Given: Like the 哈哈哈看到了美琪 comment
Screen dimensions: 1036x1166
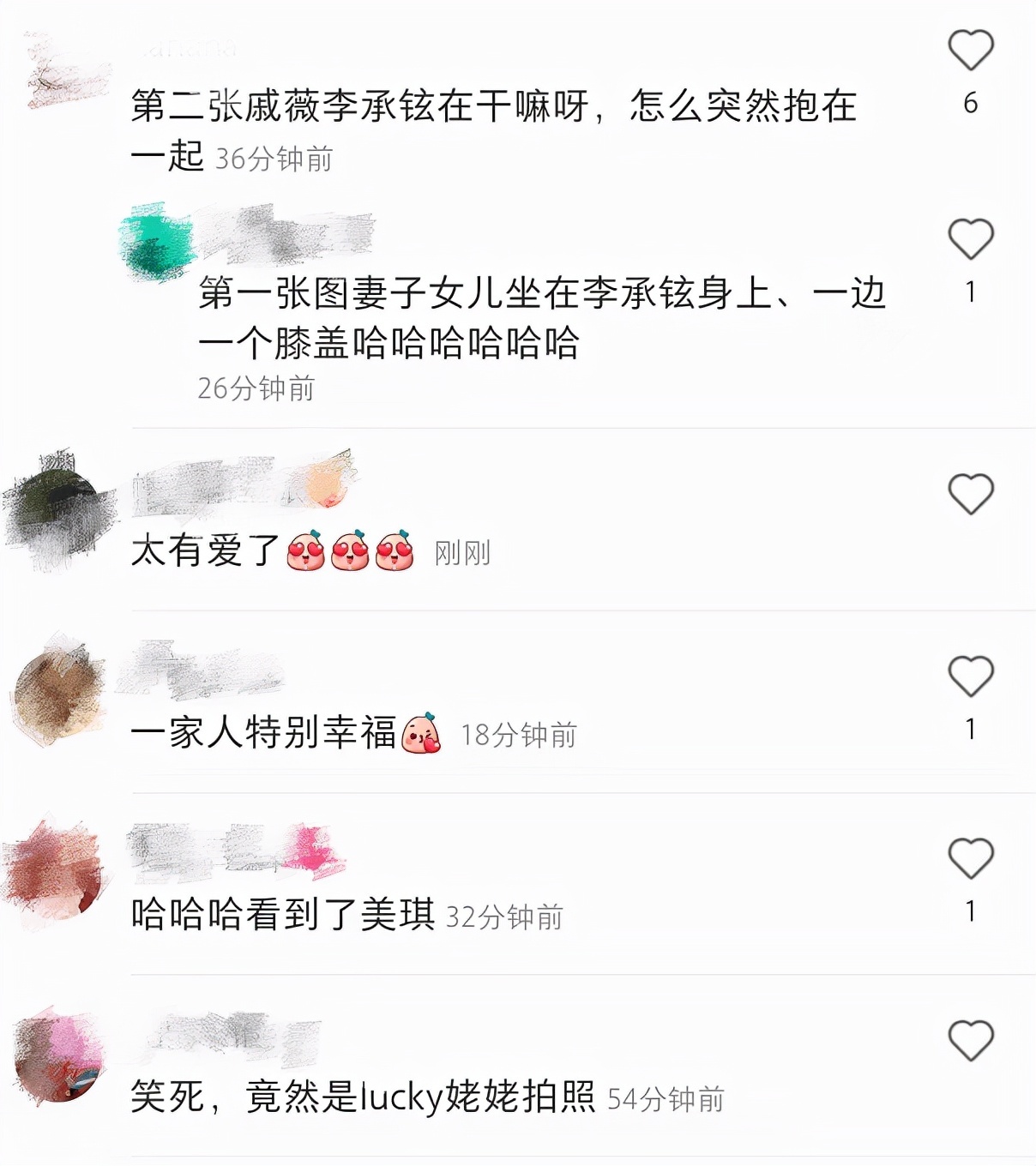Looking at the screenshot, I should [x=970, y=859].
